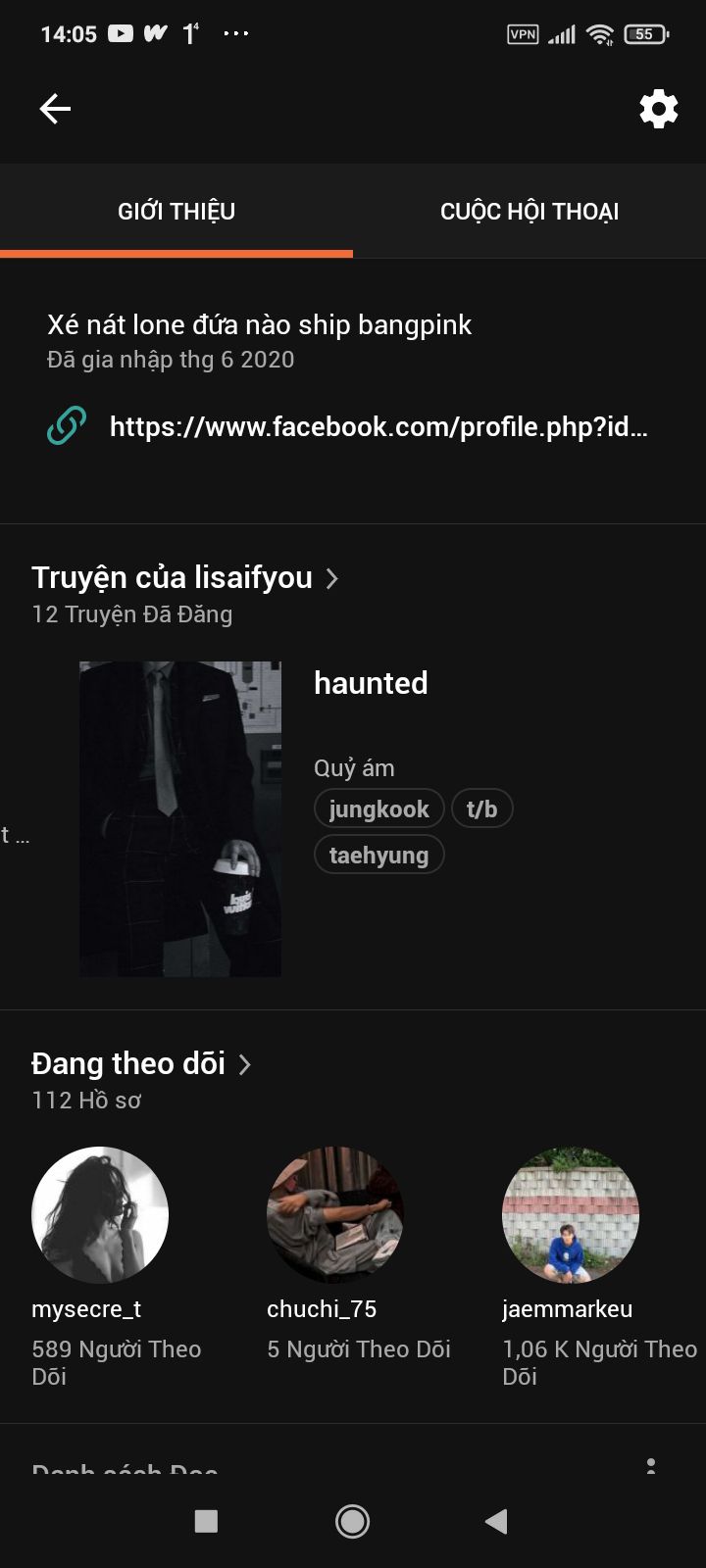Open the haunted story cover
706x1568 pixels.
pyautogui.click(x=180, y=819)
